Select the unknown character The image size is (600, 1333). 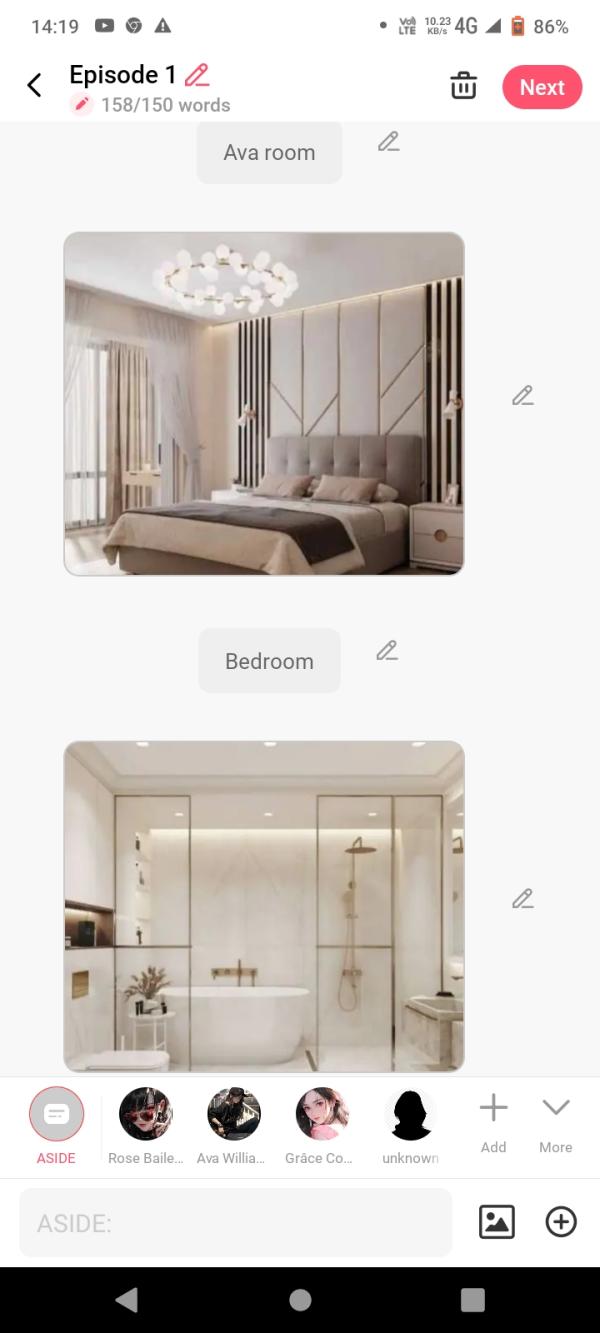(x=410, y=1114)
